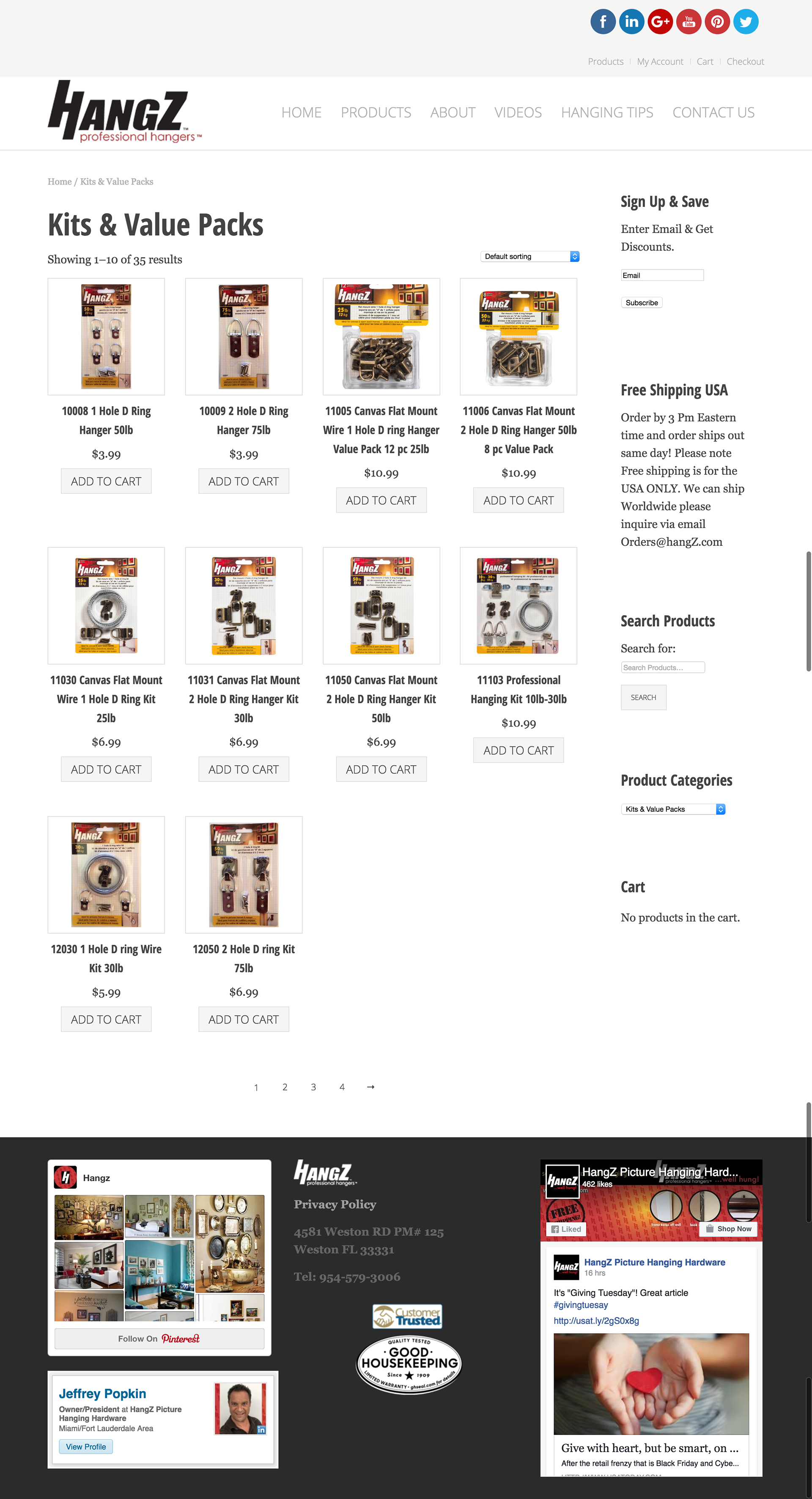
Task: Focus the Email signup field
Action: 662,275
